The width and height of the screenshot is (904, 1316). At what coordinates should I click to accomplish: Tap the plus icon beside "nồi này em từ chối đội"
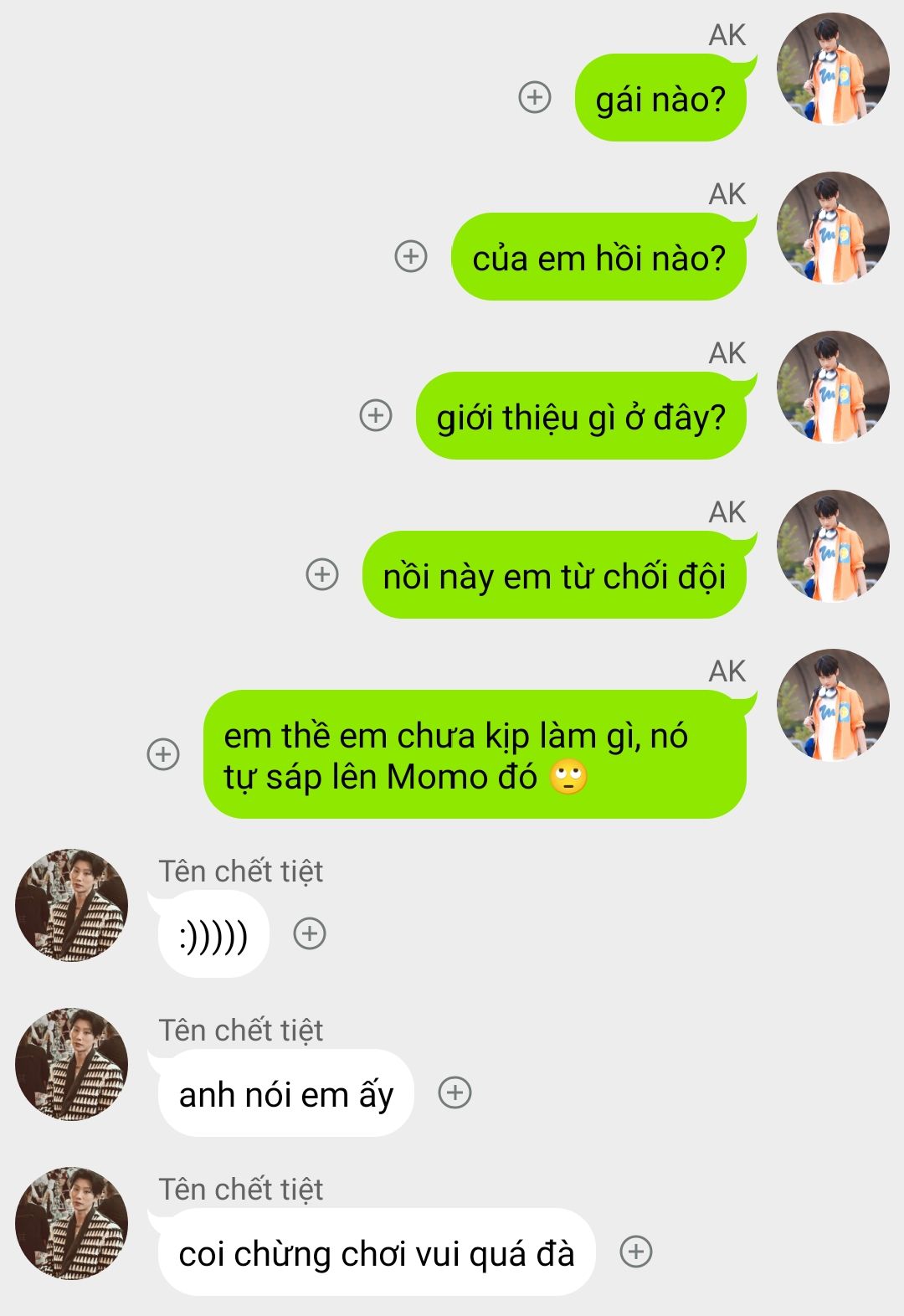pos(322,574)
